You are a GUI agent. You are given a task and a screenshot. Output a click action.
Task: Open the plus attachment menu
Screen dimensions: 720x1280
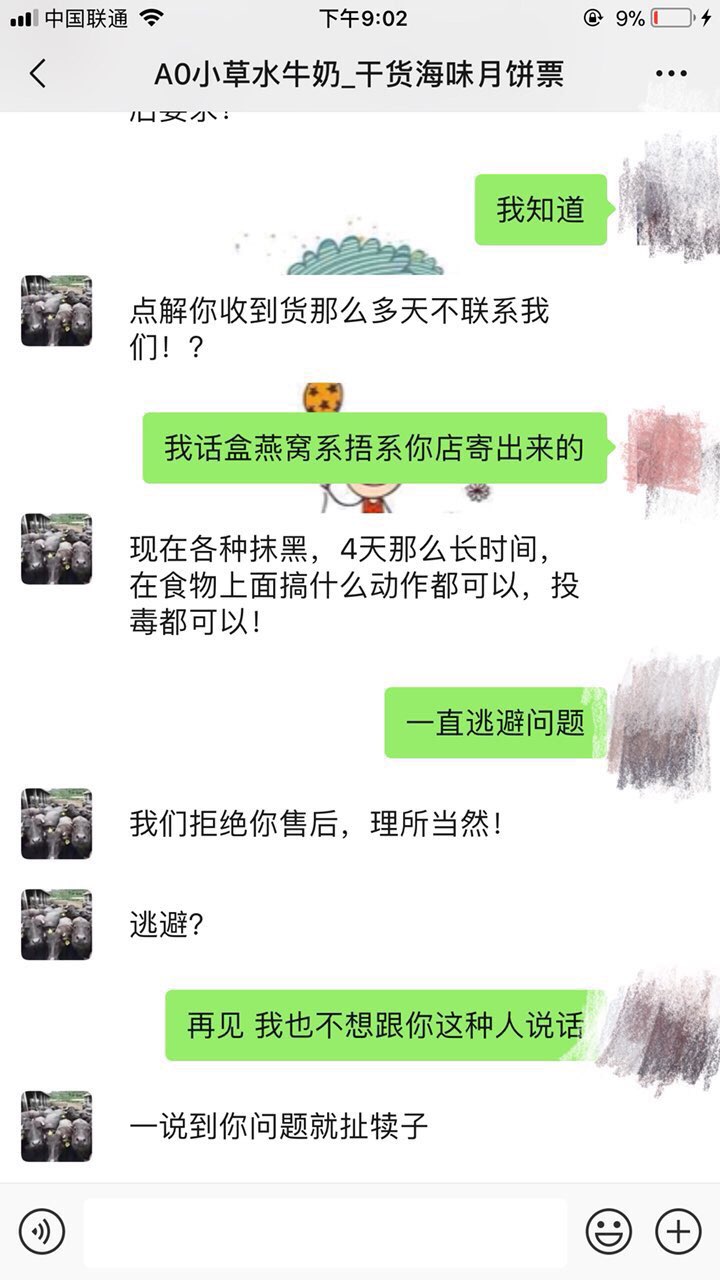pyautogui.click(x=678, y=1231)
